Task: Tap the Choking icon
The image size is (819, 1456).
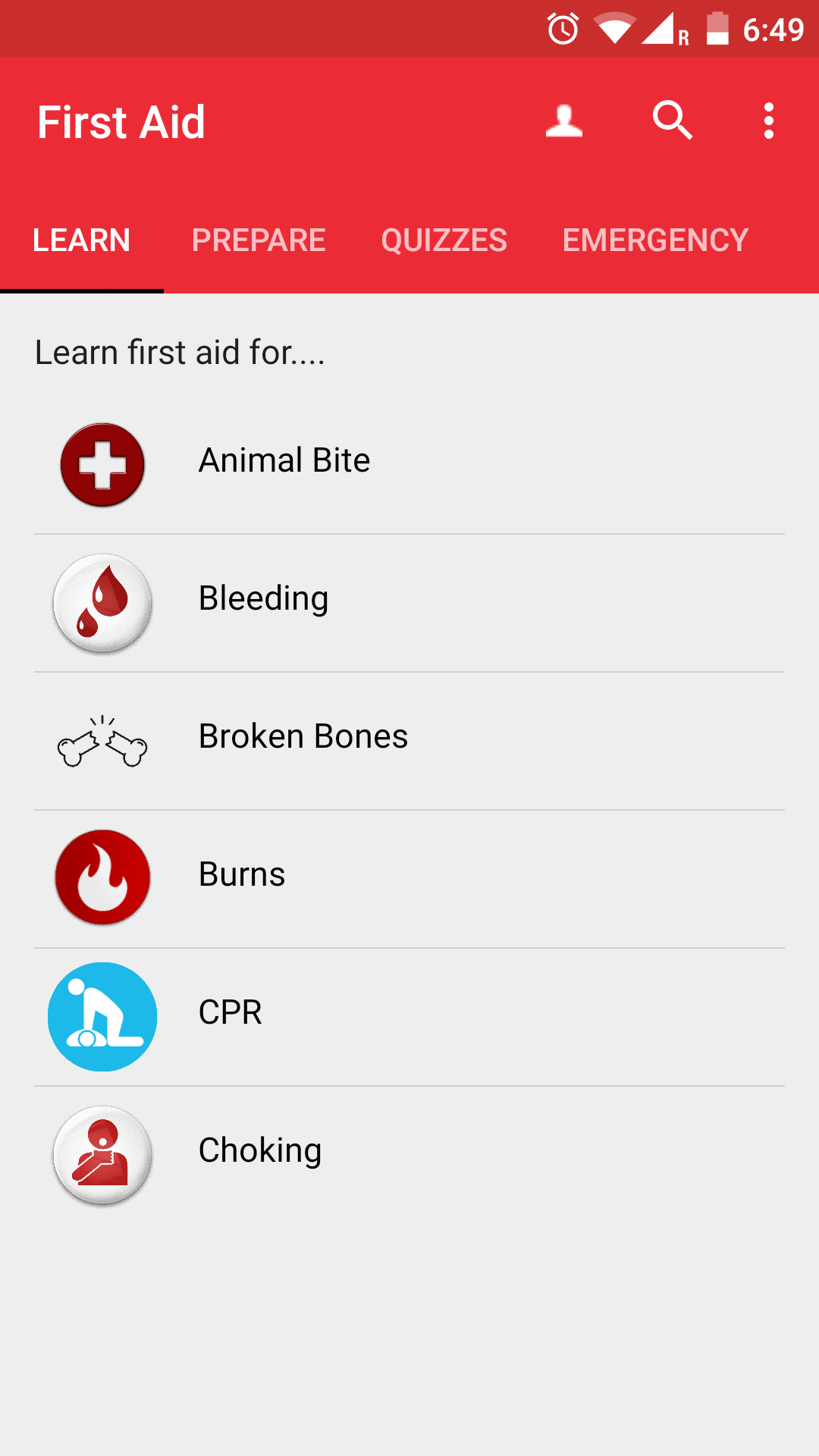Action: pos(102,1155)
